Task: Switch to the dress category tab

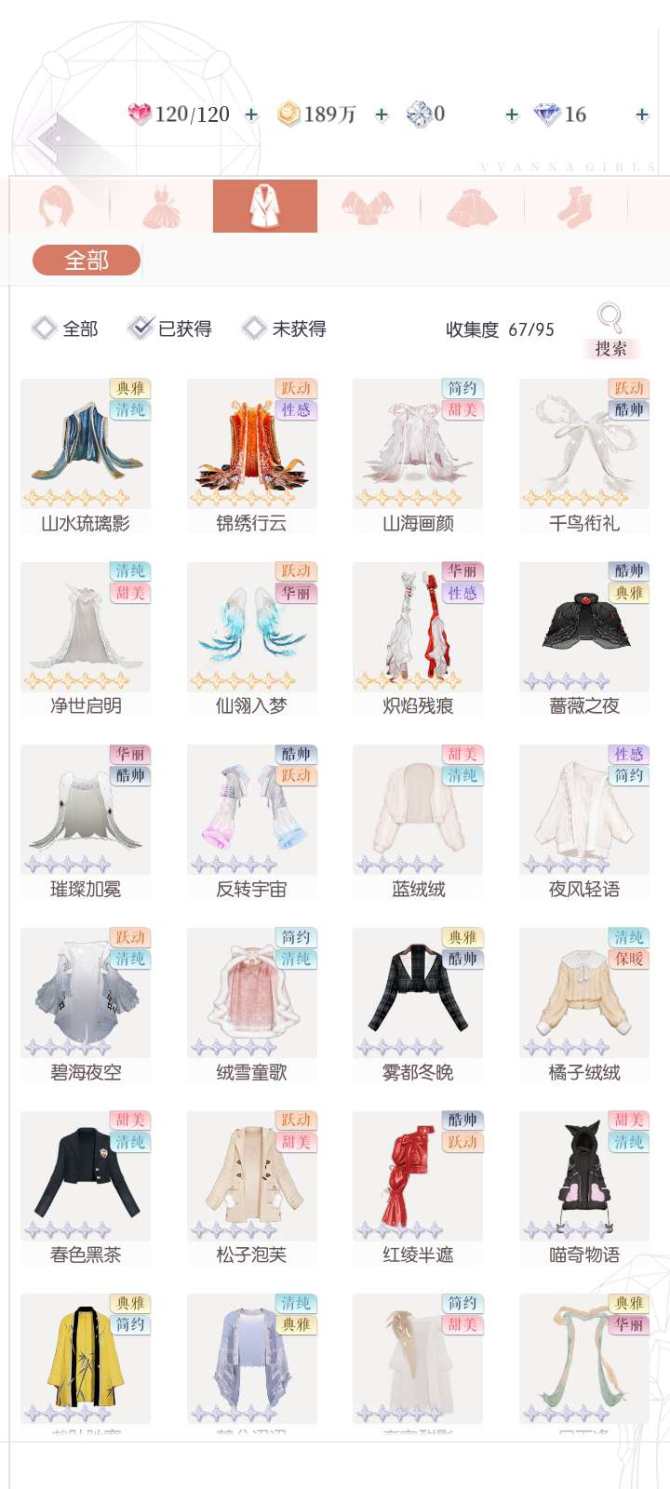Action: pyautogui.click(x=161, y=207)
